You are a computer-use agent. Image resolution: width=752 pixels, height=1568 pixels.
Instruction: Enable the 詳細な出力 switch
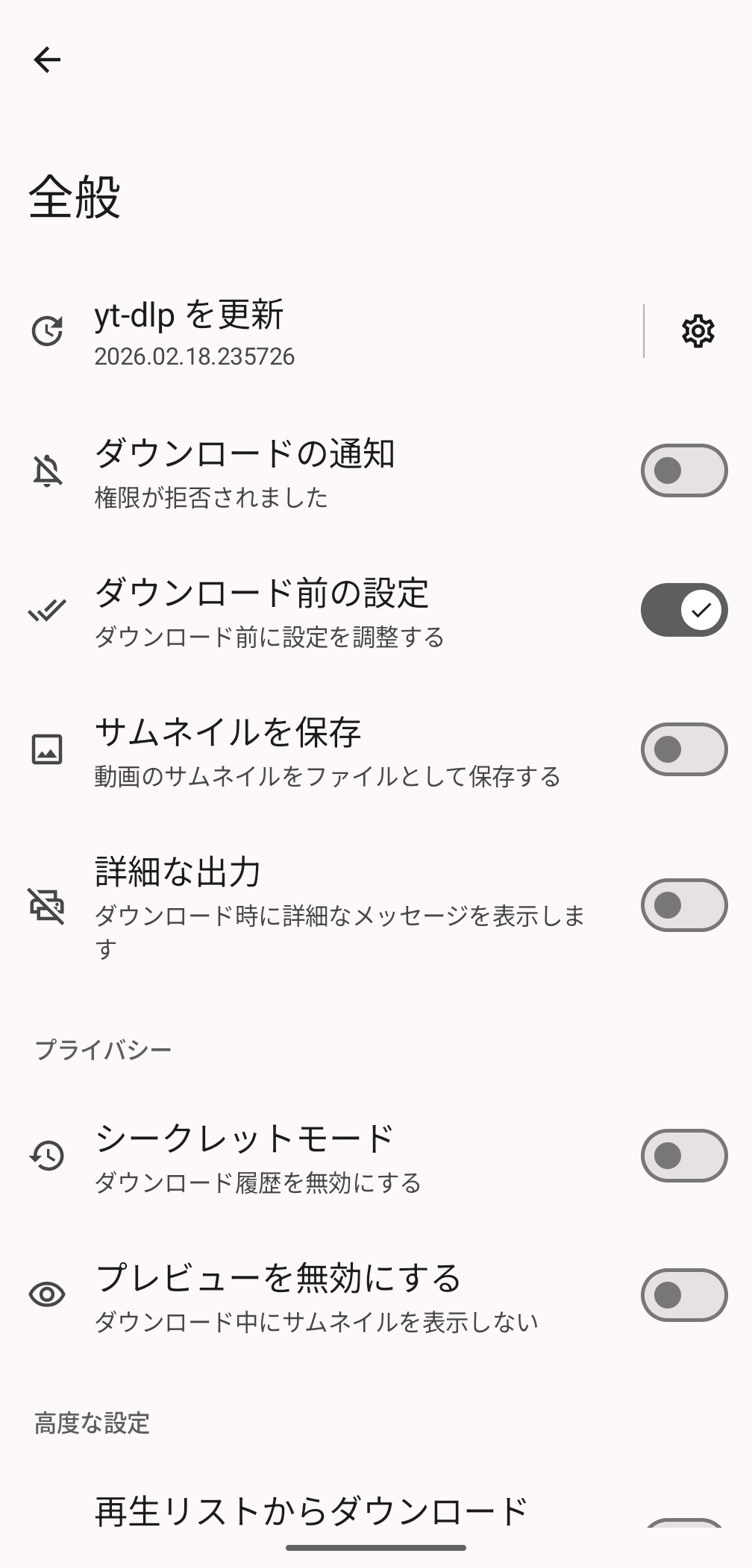tap(683, 905)
